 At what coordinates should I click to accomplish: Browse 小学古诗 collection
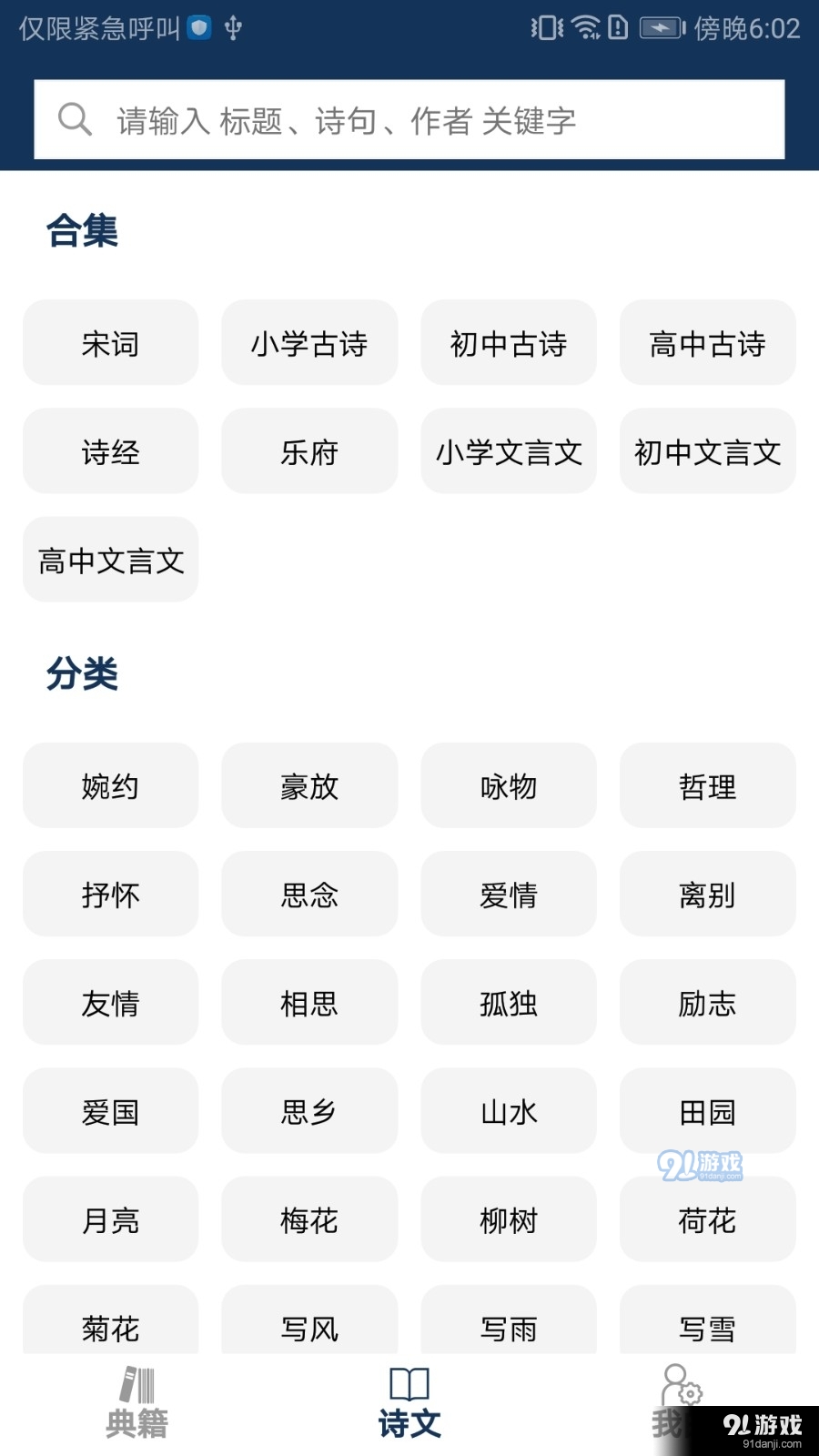coord(308,343)
